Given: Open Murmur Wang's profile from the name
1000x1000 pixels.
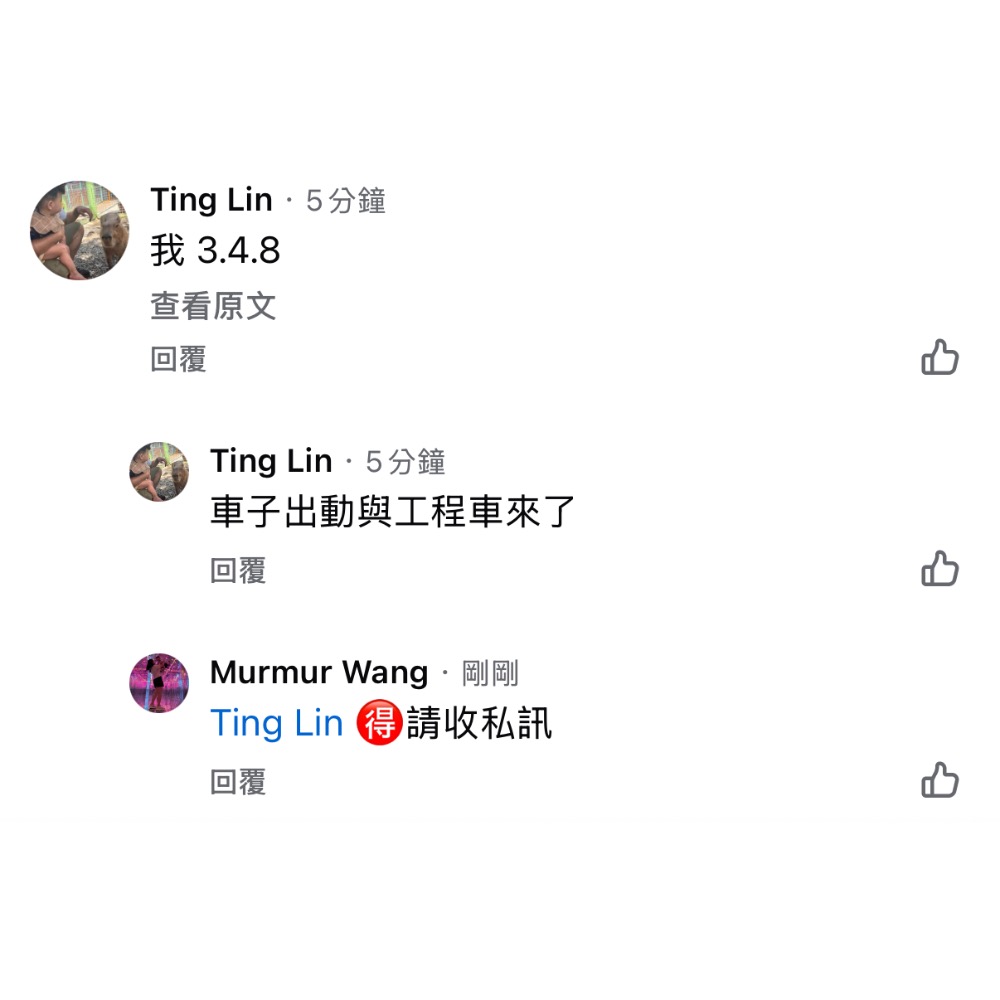Looking at the screenshot, I should tap(318, 673).
